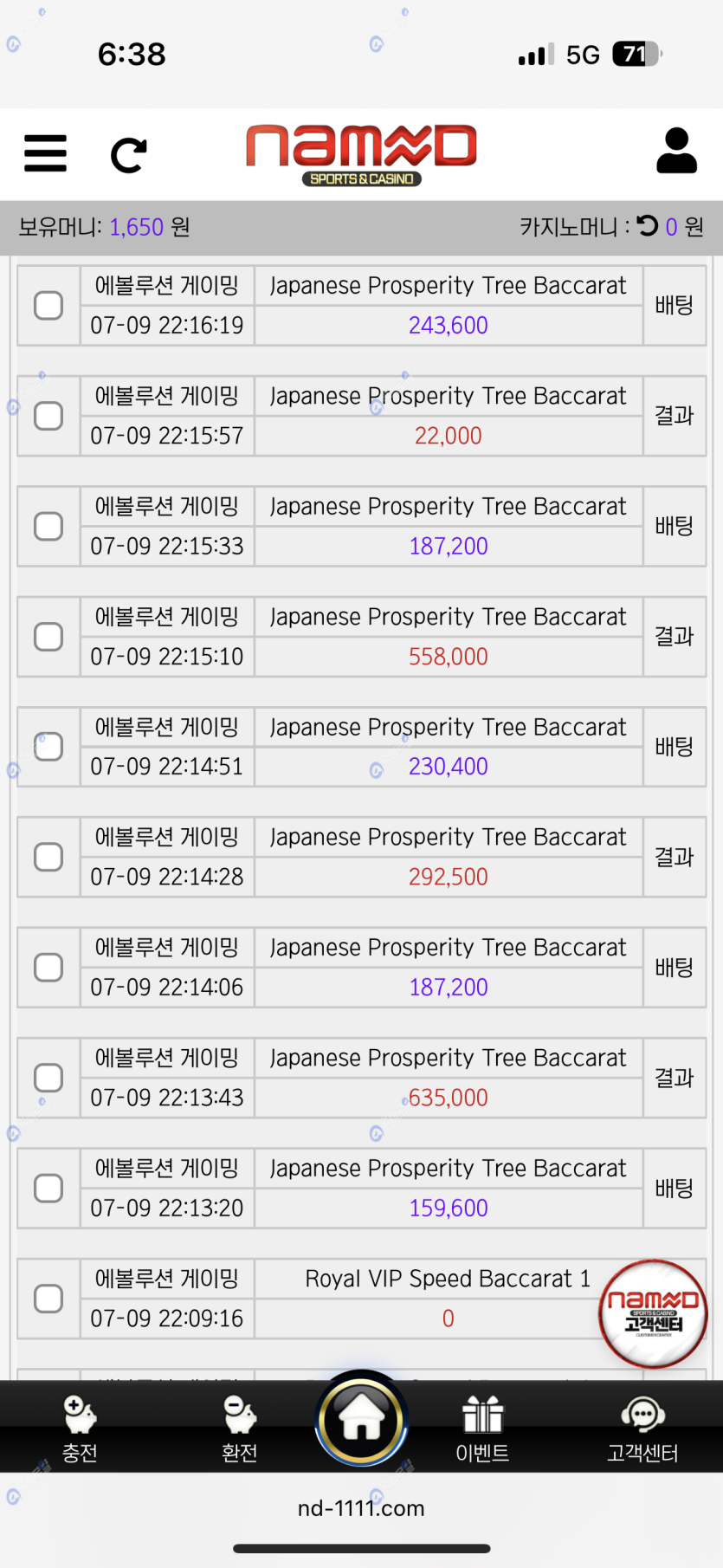Check the 22:13:20 betting record

click(48, 1189)
